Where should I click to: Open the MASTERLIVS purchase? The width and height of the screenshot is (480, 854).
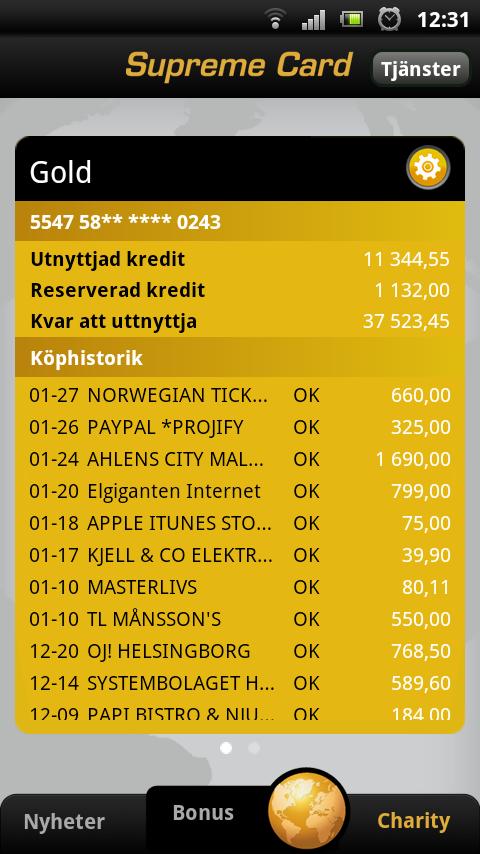(x=240, y=587)
